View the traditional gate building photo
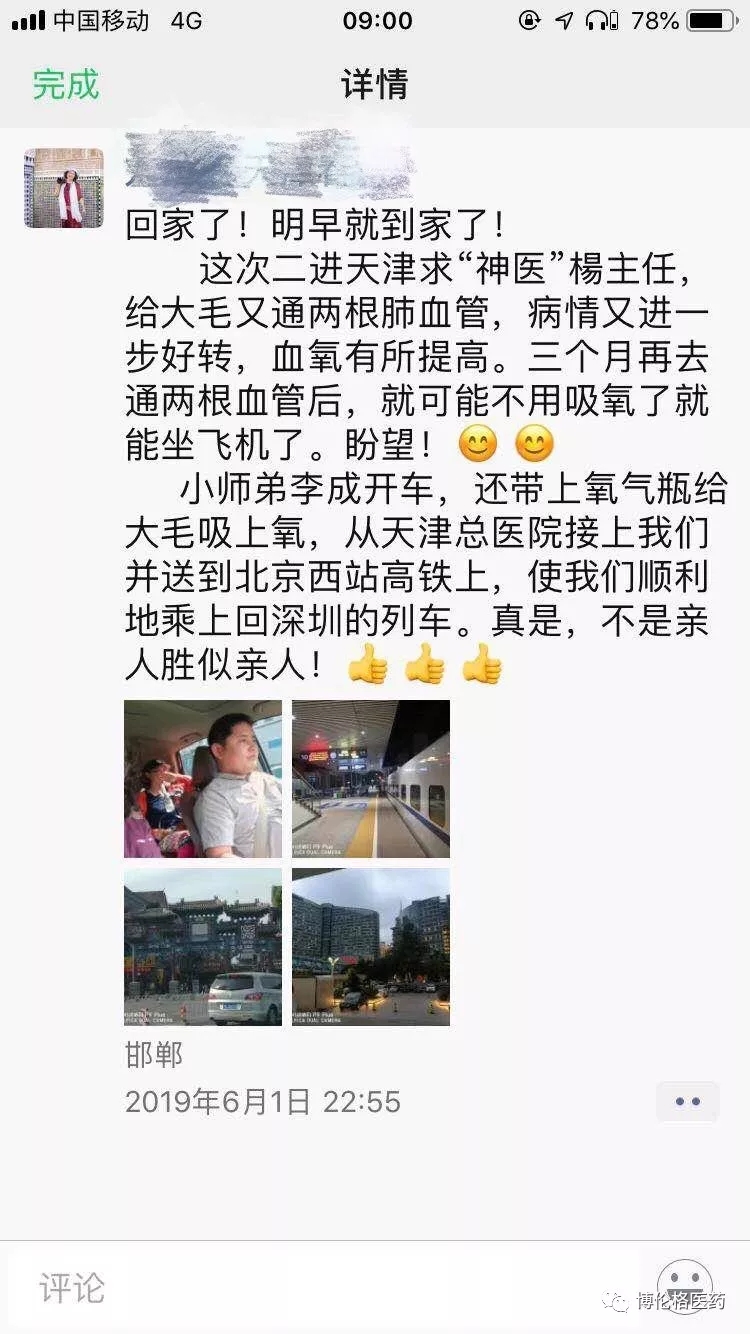Image resolution: width=750 pixels, height=1334 pixels. point(203,947)
